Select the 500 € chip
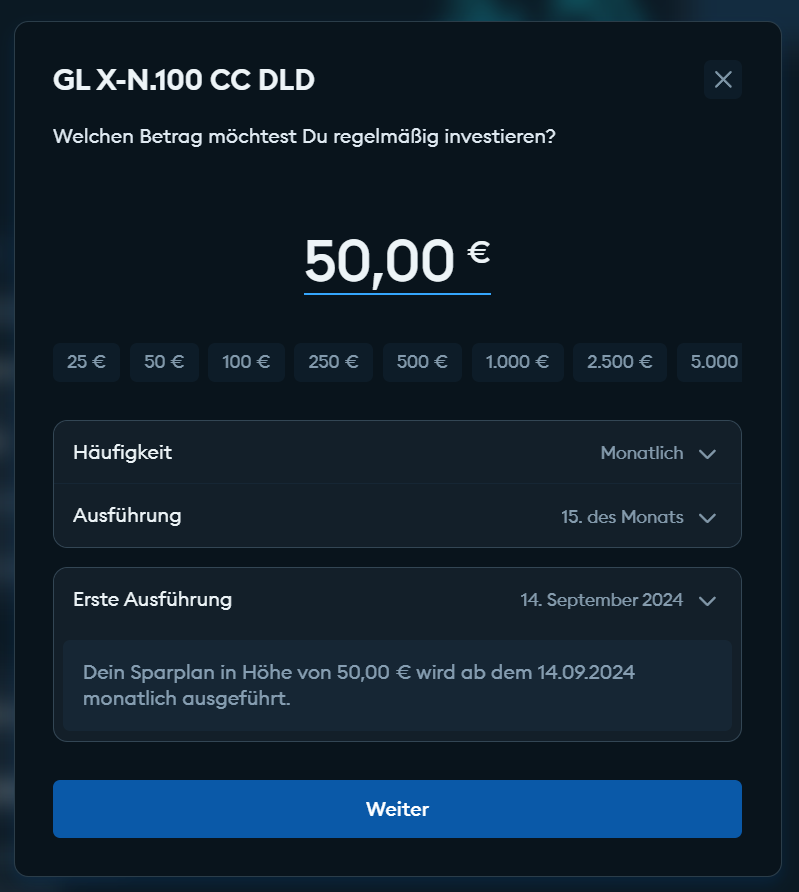The image size is (799, 892). (x=422, y=362)
